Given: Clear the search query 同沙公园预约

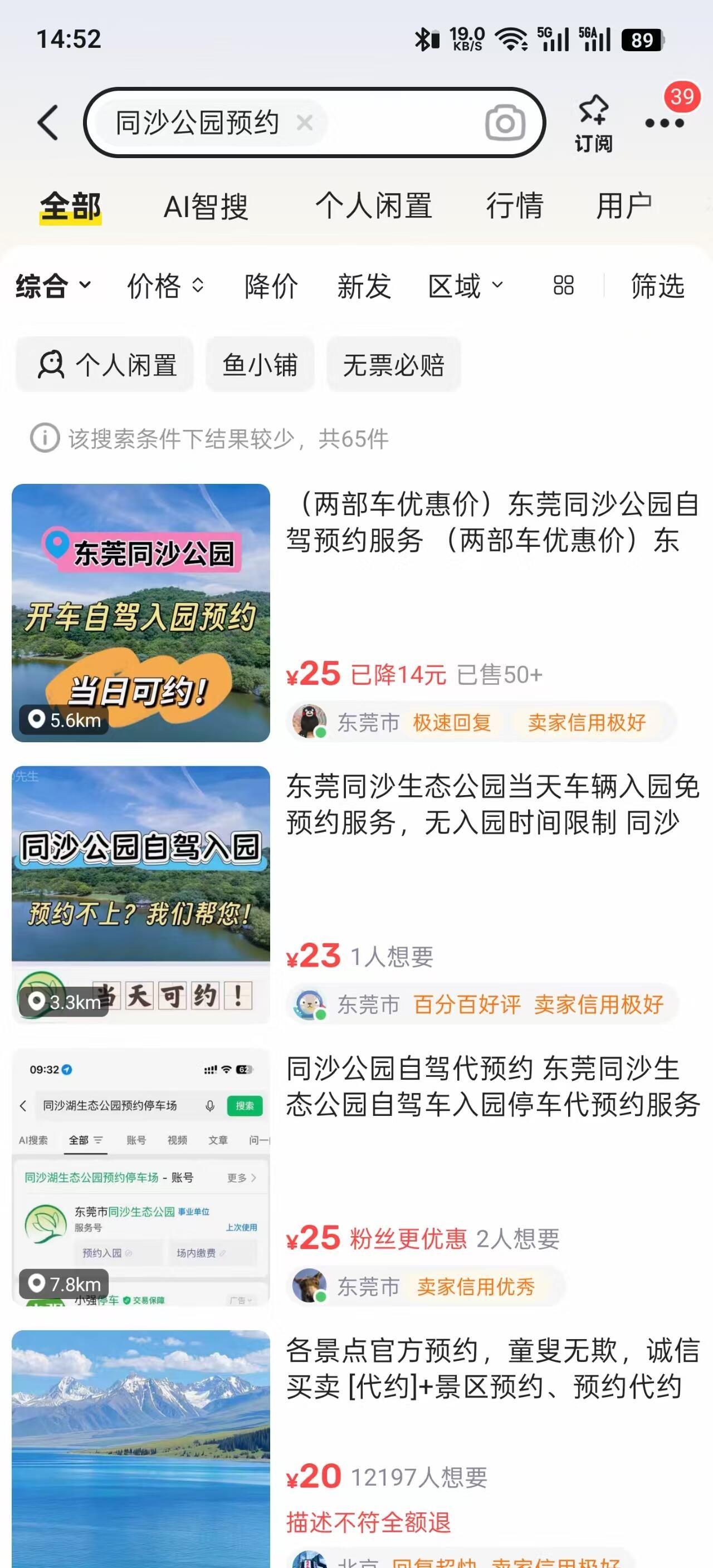Looking at the screenshot, I should [305, 123].
